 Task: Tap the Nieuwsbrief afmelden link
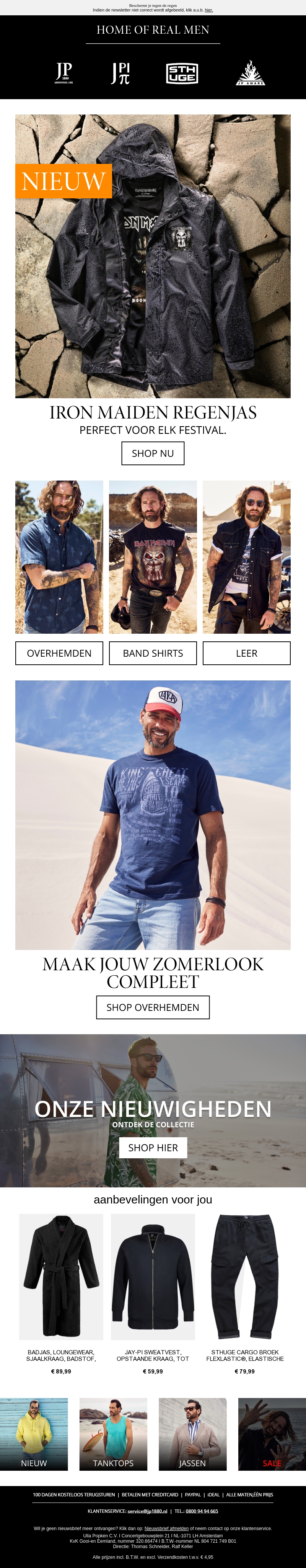point(166,1529)
